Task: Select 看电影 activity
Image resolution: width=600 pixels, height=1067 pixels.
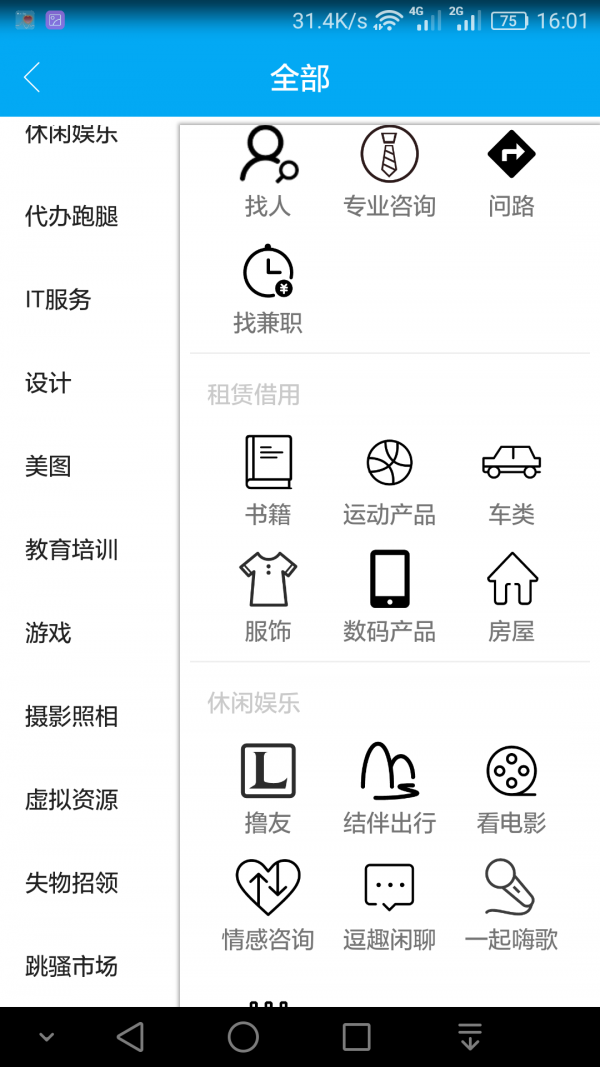Action: [x=511, y=788]
